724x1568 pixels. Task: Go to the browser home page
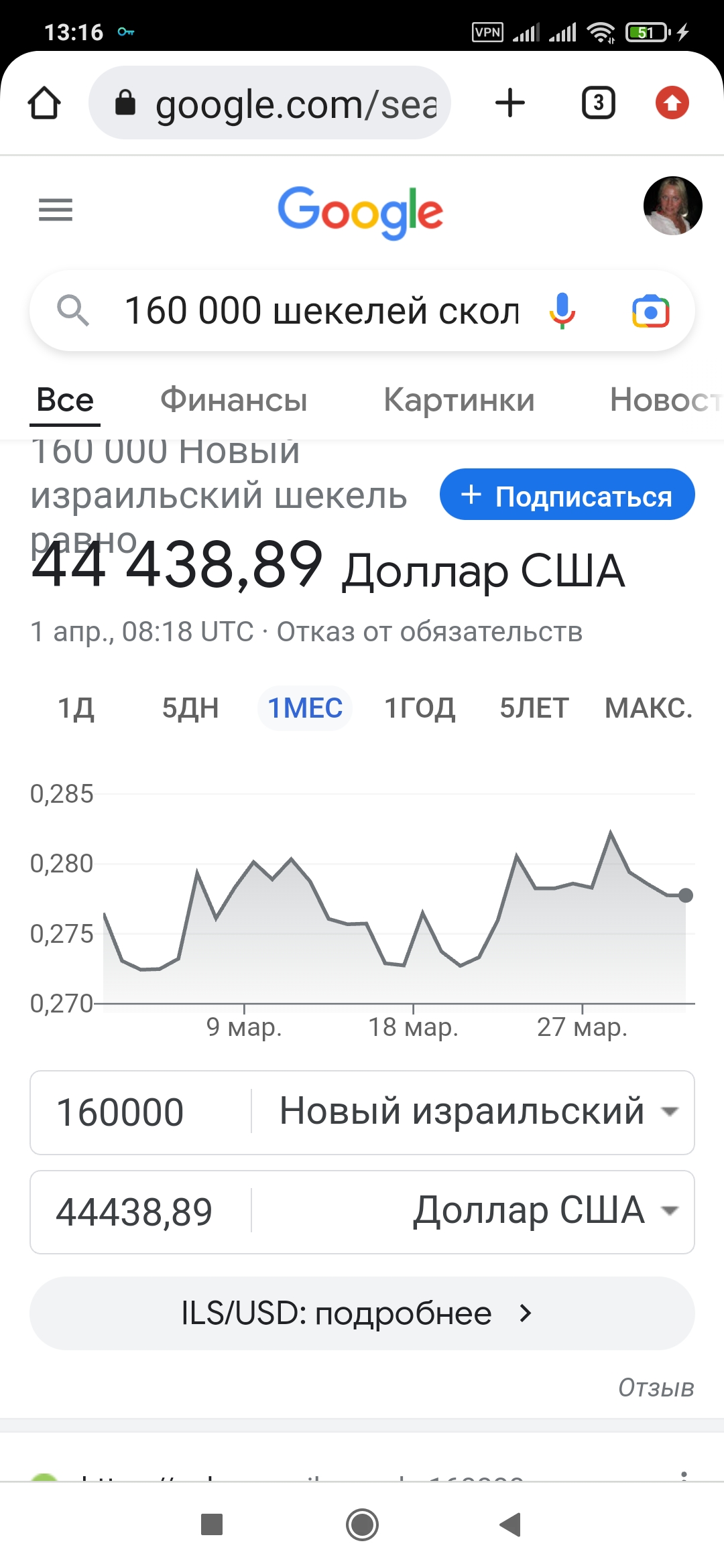tap(44, 103)
